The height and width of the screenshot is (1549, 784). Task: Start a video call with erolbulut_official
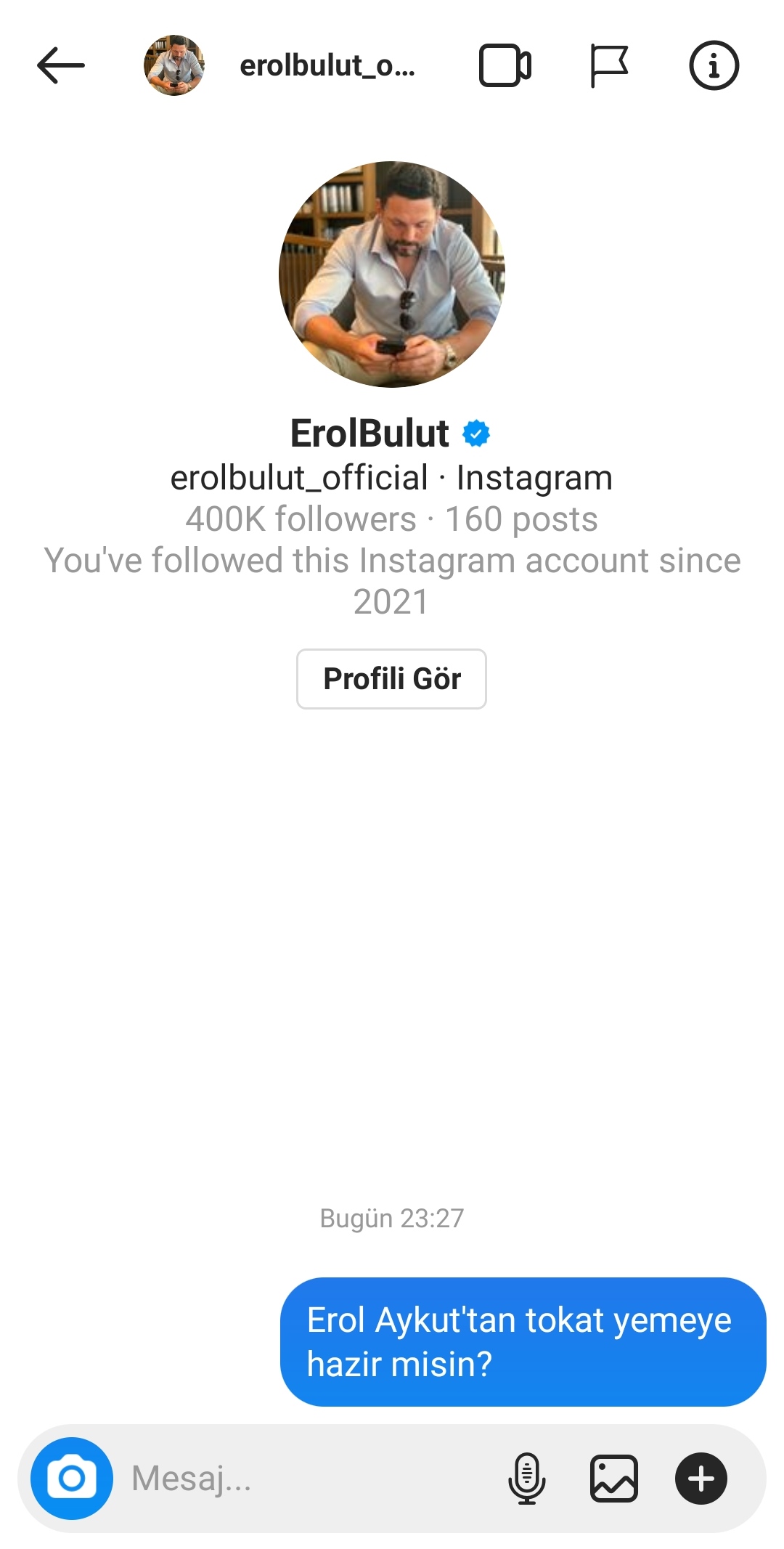point(505,65)
